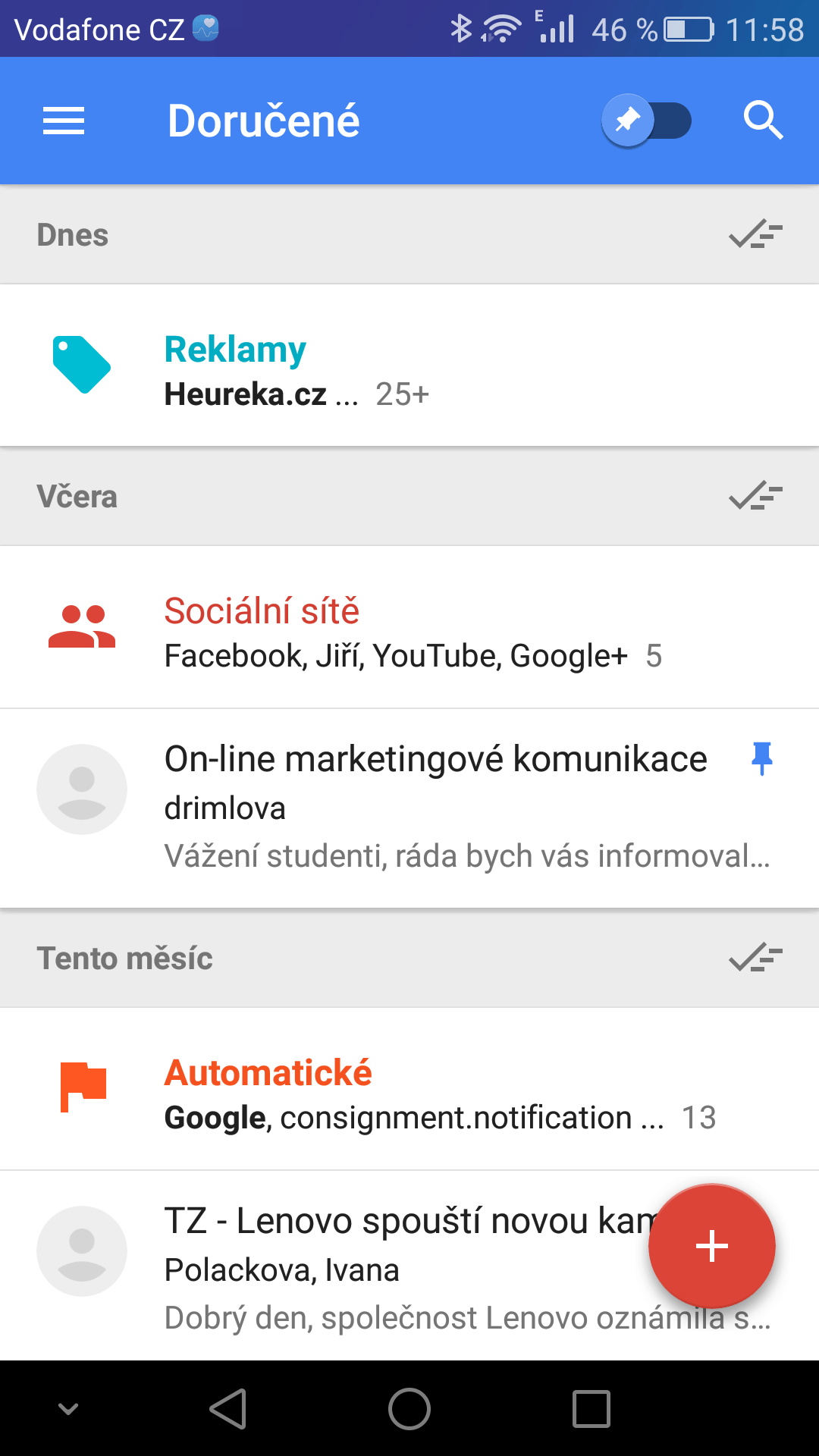Open the Sociální sítě bundle
819x1456 pixels.
409,627
